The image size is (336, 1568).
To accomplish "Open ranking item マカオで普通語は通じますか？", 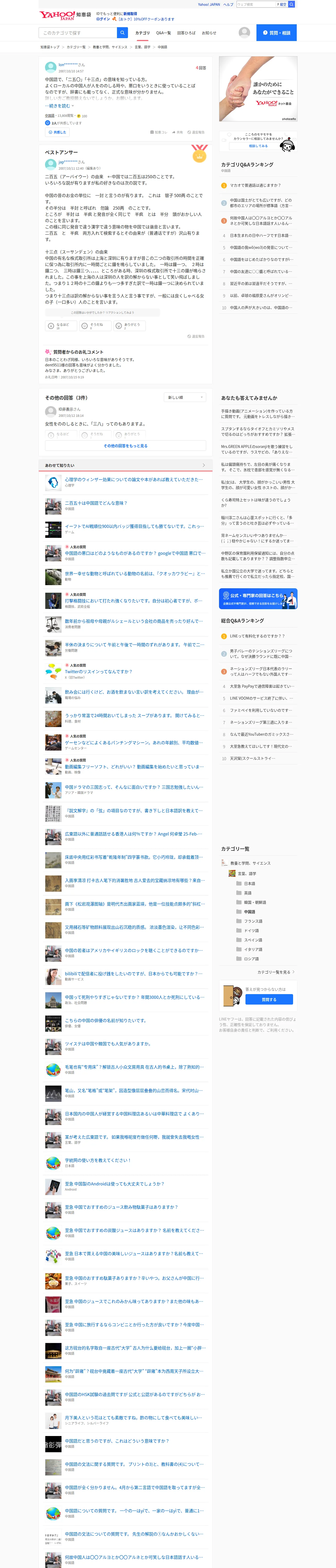I will pos(255,185).
